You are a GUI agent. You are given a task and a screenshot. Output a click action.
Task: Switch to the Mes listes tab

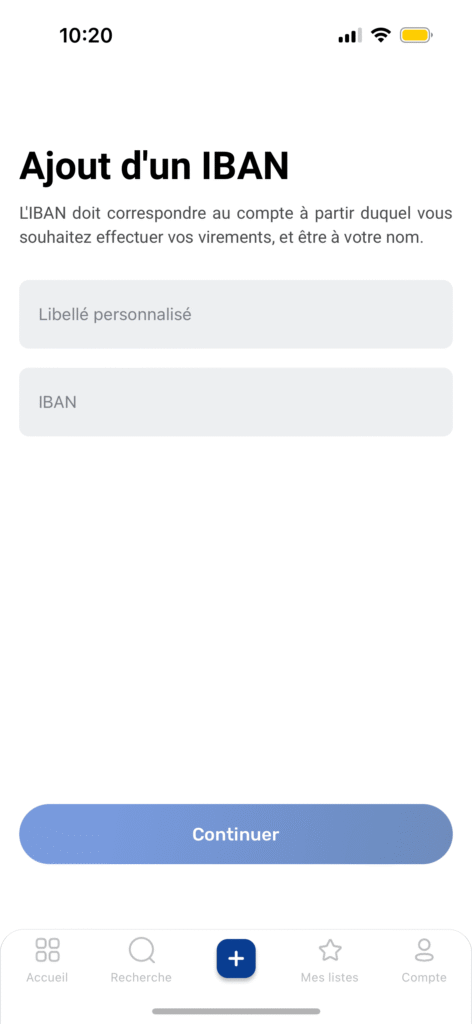point(330,960)
